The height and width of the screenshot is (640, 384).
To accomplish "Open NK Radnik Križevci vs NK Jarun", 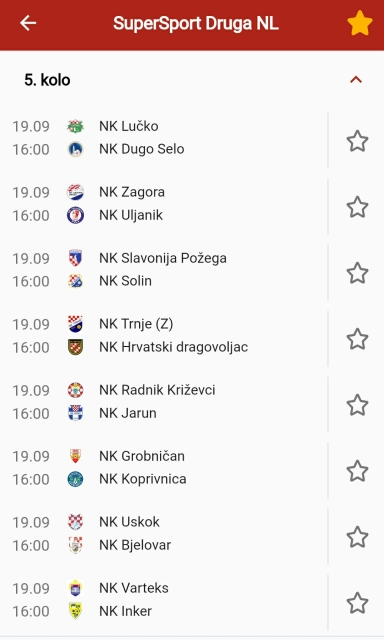I will (x=165, y=402).
